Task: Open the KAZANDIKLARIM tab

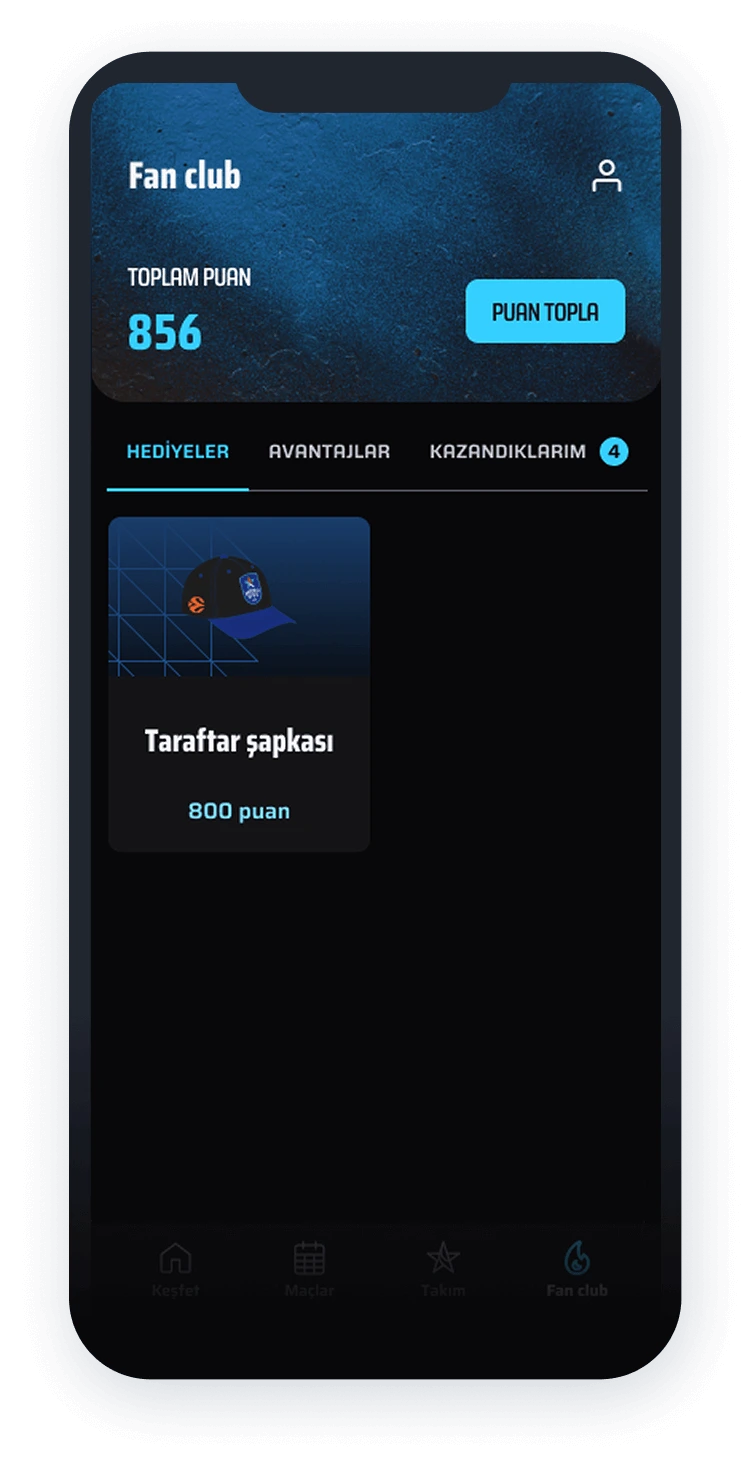Action: (x=508, y=452)
